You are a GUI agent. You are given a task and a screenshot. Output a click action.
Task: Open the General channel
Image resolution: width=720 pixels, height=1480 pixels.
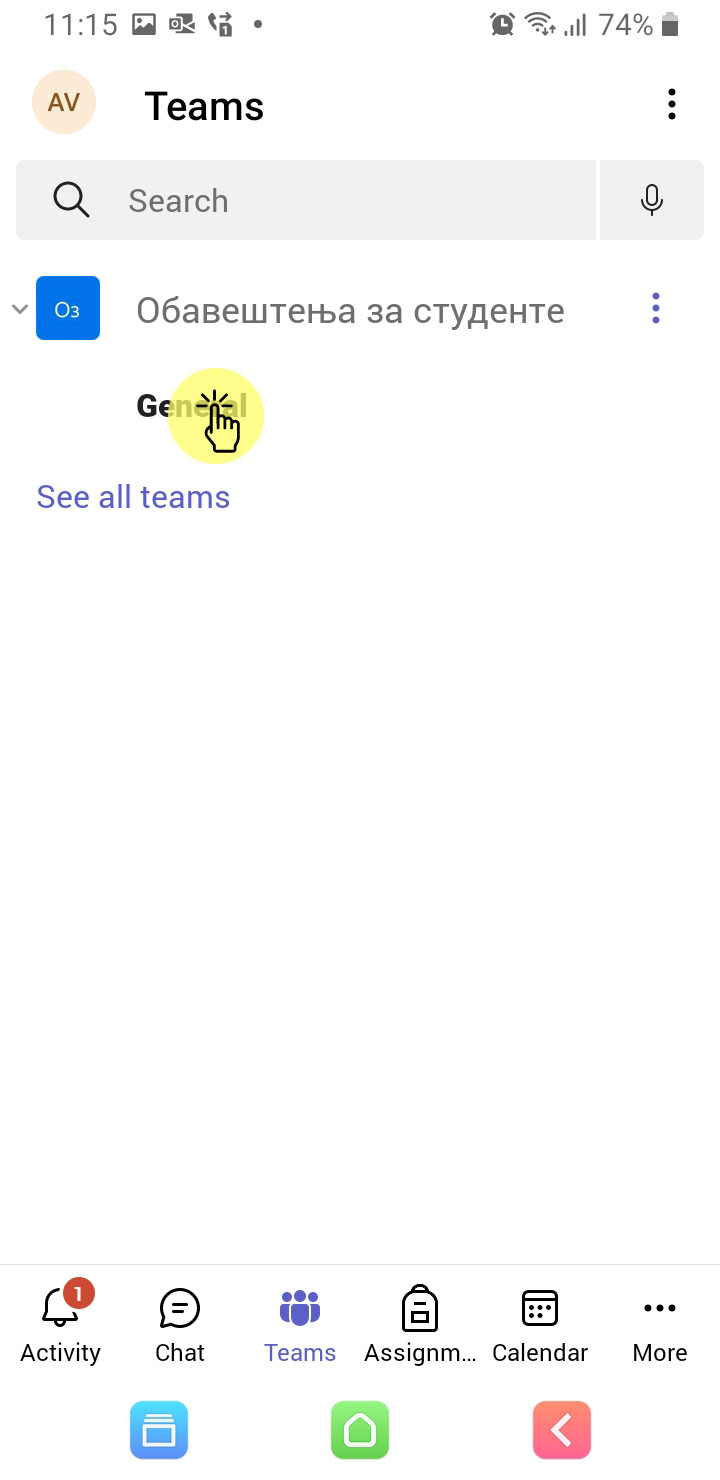tap(192, 406)
